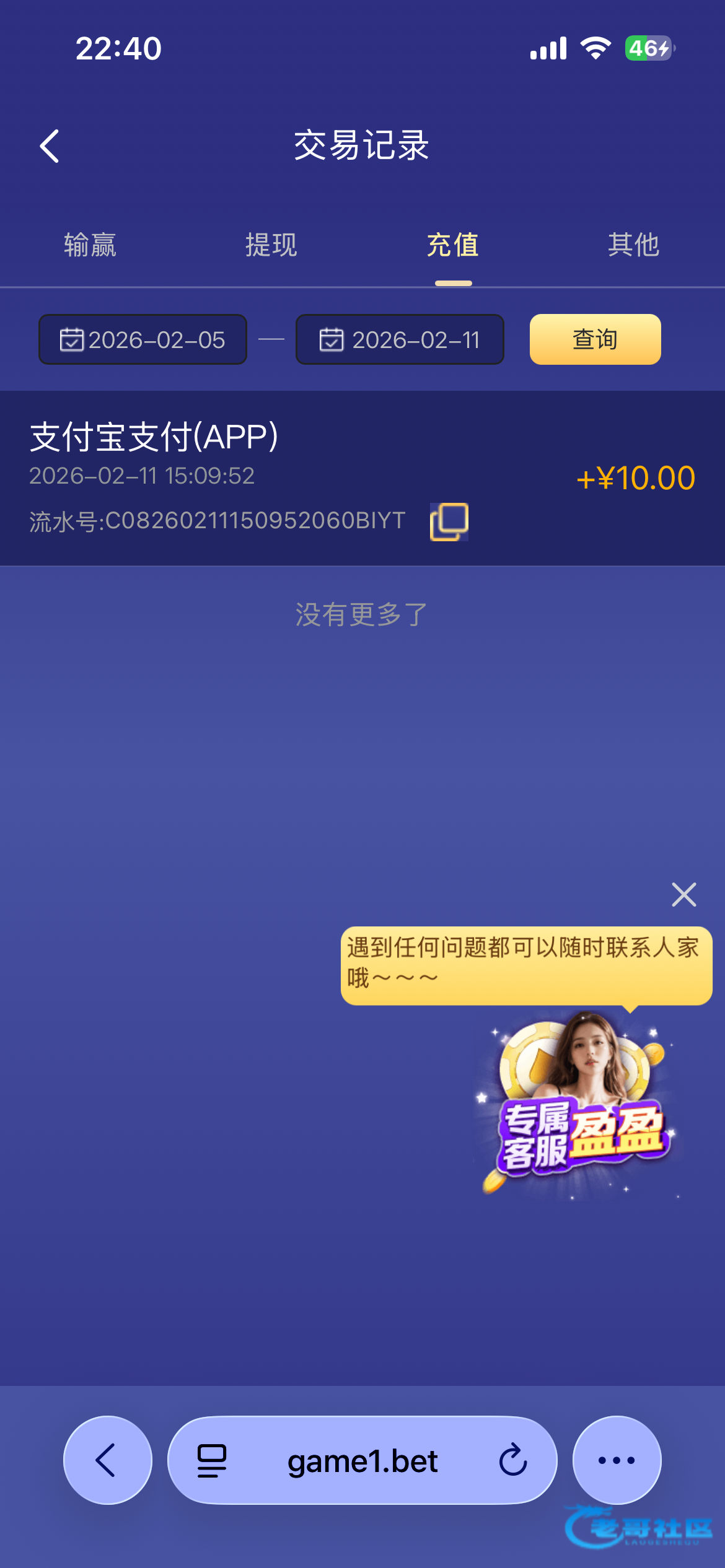This screenshot has width=725, height=1568.
Task: Tap the browser back button
Action: (x=107, y=1460)
